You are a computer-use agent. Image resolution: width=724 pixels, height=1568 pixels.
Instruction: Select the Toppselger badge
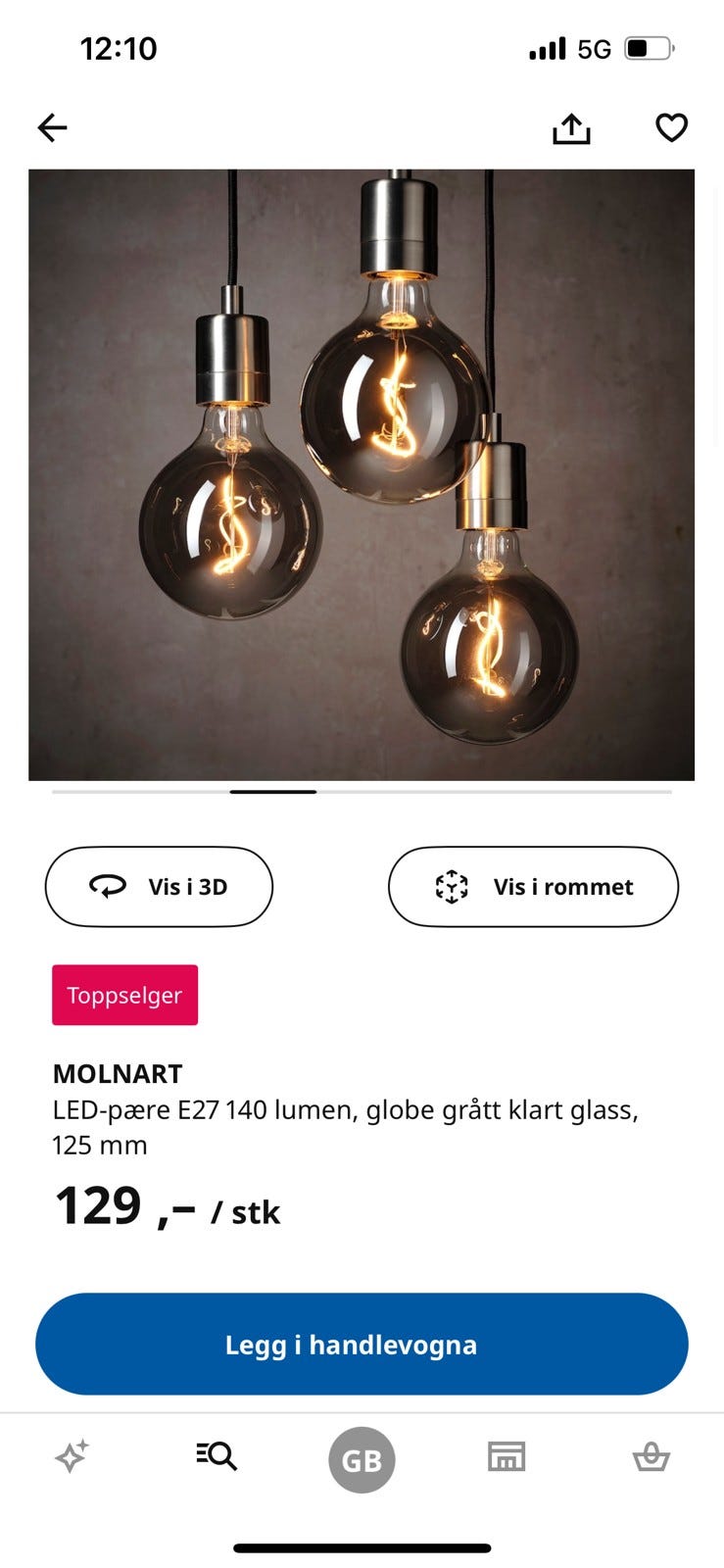pyautogui.click(x=125, y=995)
